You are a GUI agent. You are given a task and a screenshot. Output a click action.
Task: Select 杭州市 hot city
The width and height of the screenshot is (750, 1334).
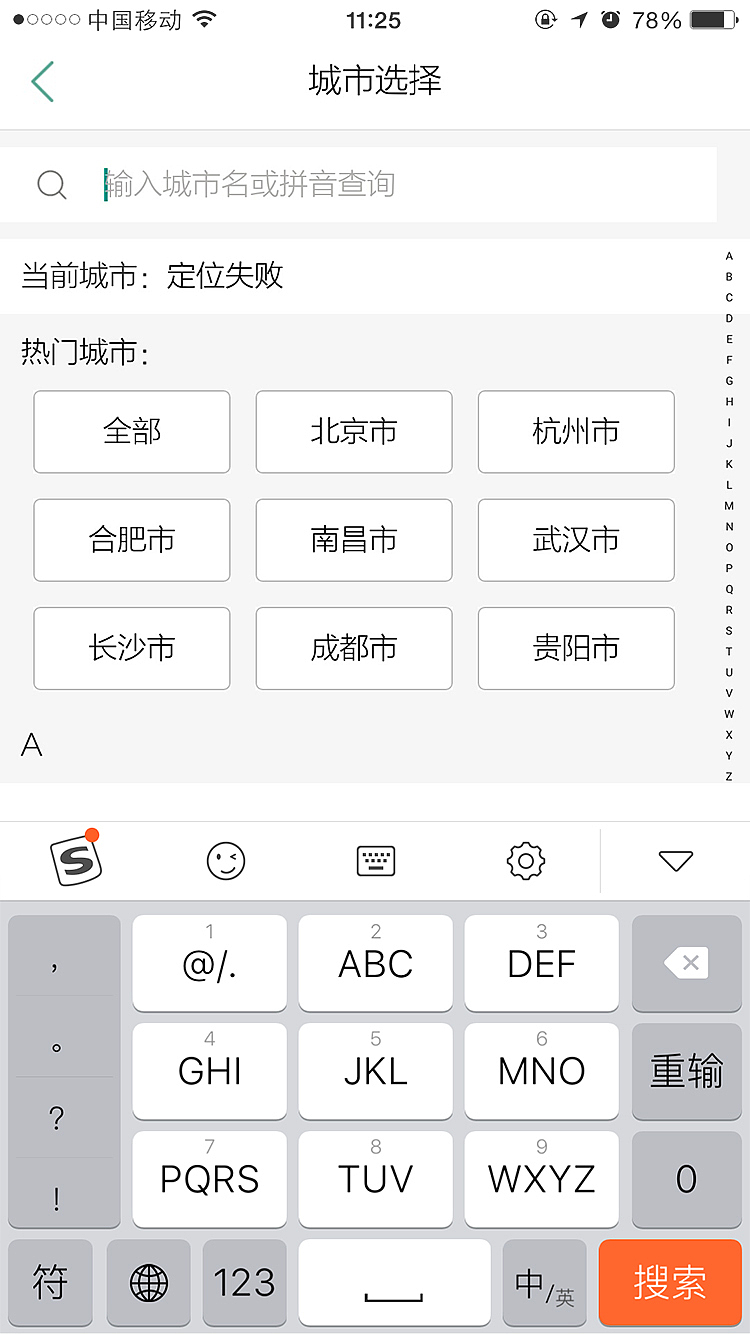576,432
